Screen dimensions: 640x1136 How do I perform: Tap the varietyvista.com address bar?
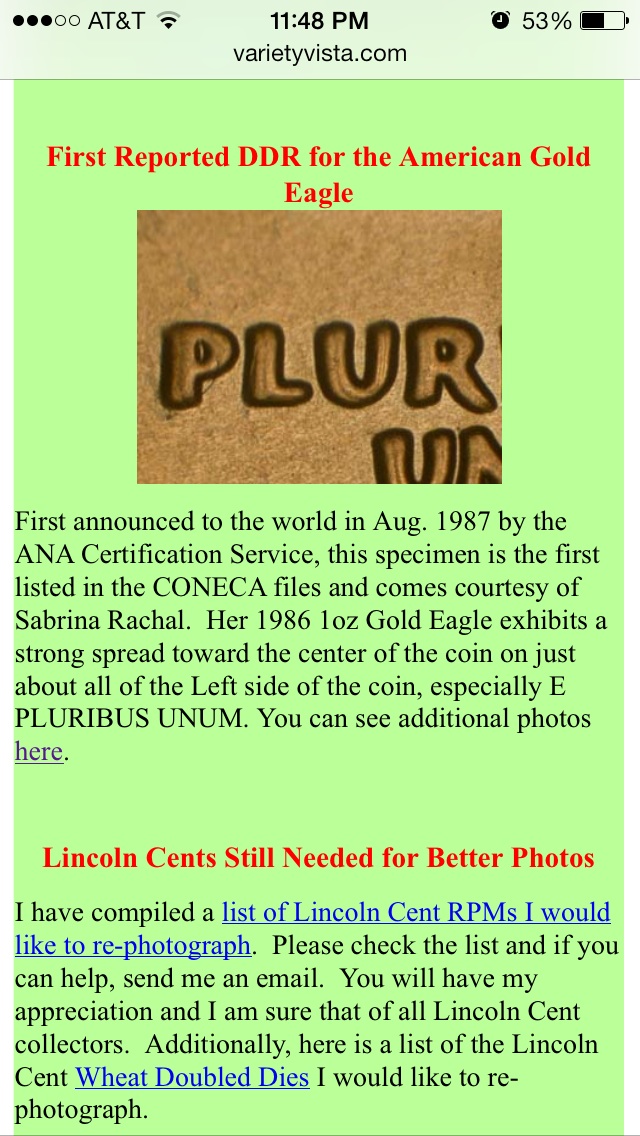[x=320, y=53]
